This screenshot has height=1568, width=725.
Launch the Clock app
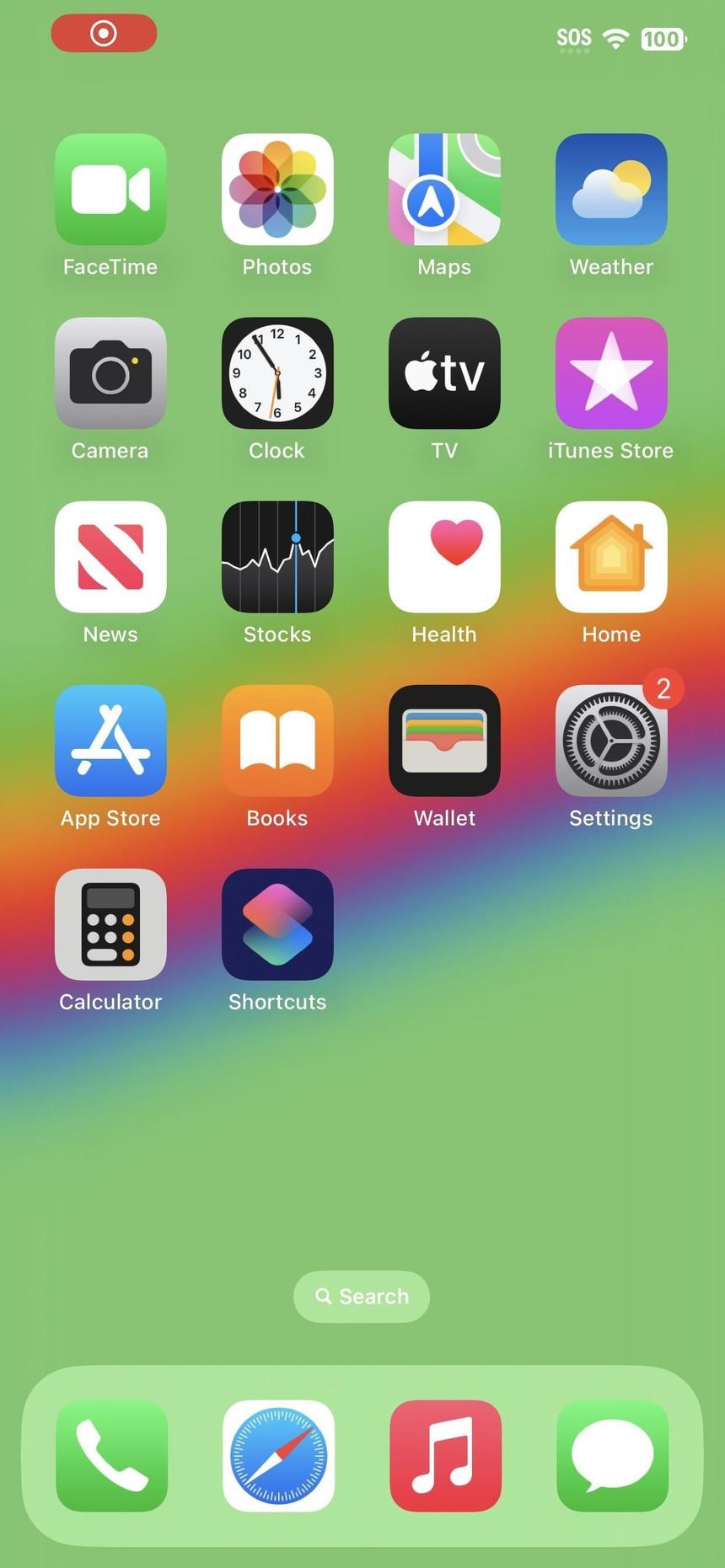point(277,373)
